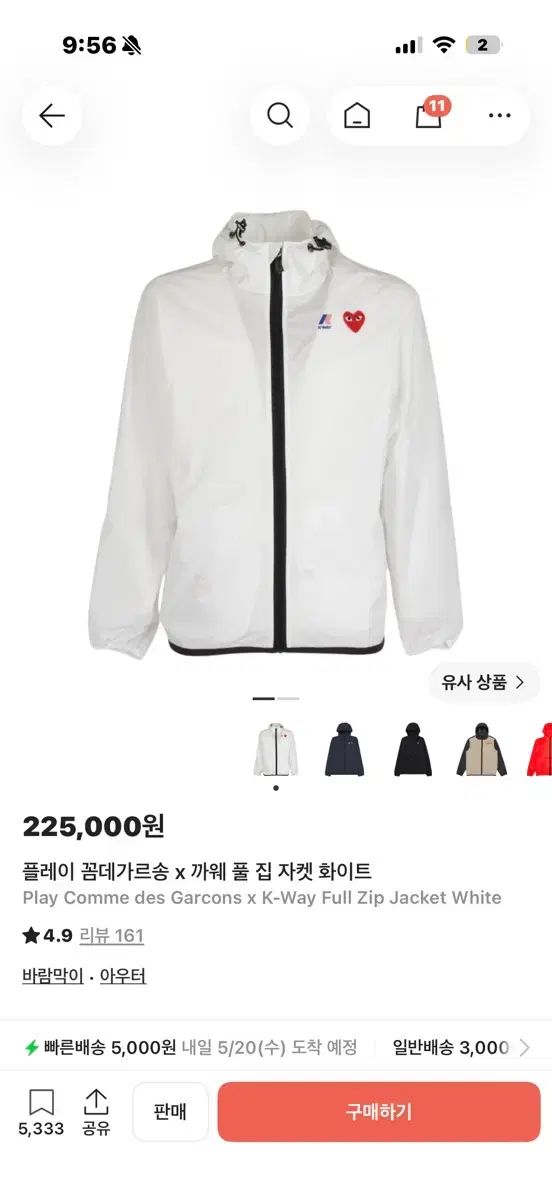The image size is (552, 1200).
Task: Open the three-dot overflow menu
Action: click(x=499, y=116)
